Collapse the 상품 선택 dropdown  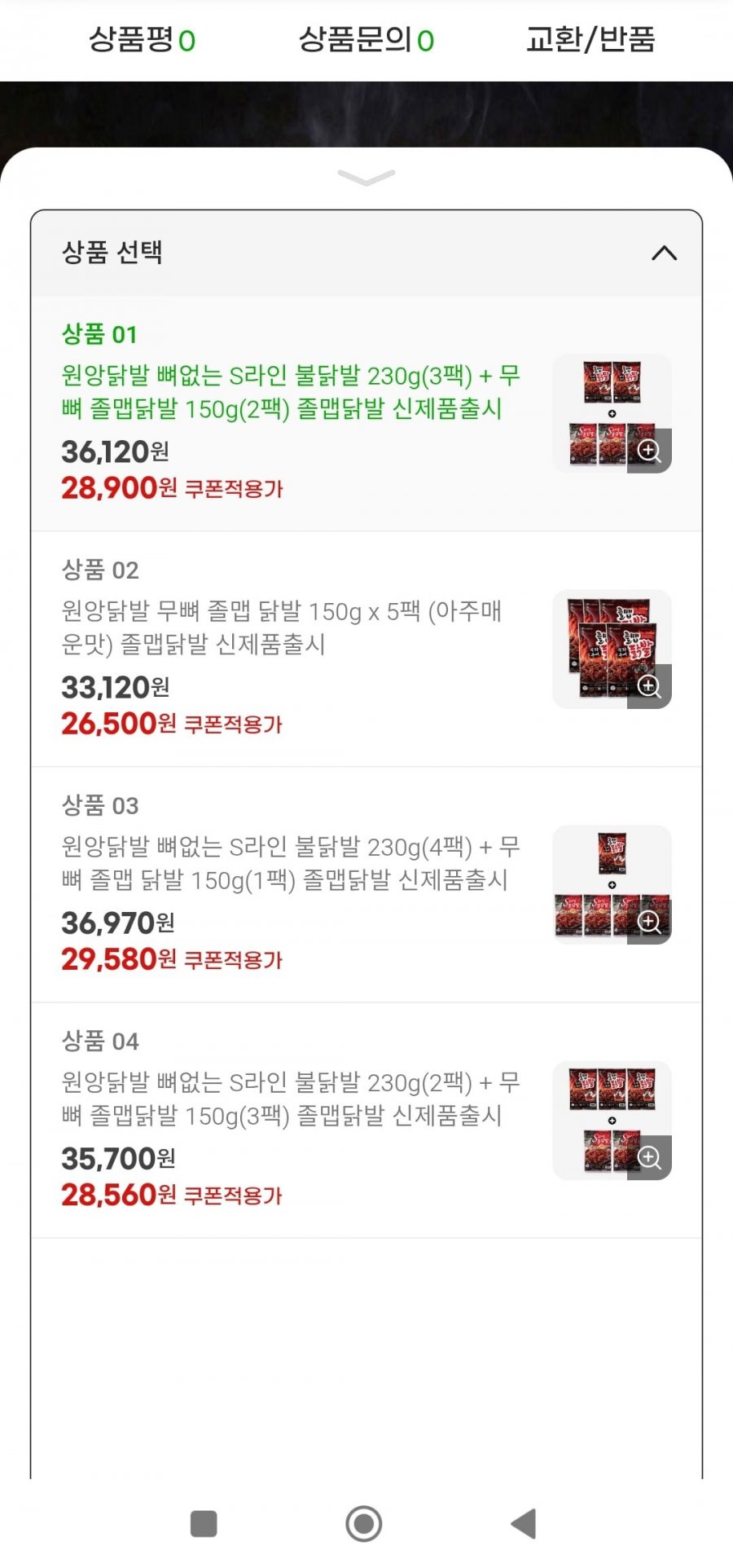pos(664,253)
